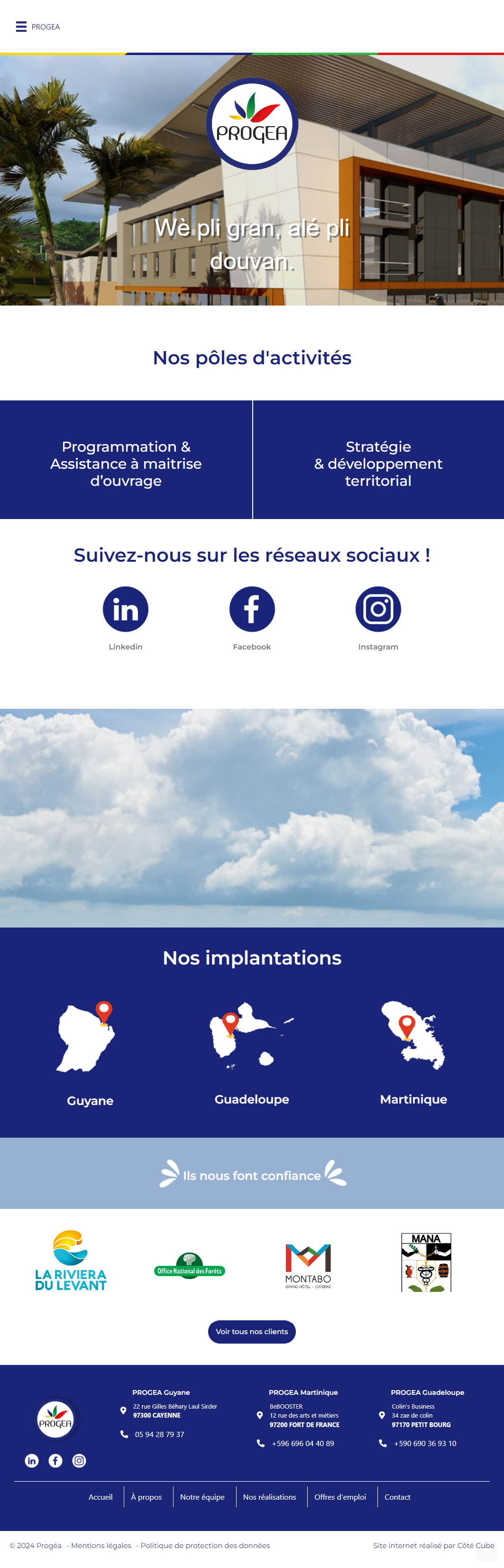This screenshot has width=504, height=1568.
Task: Open the Côté Cube site credit link
Action: 476,1546
